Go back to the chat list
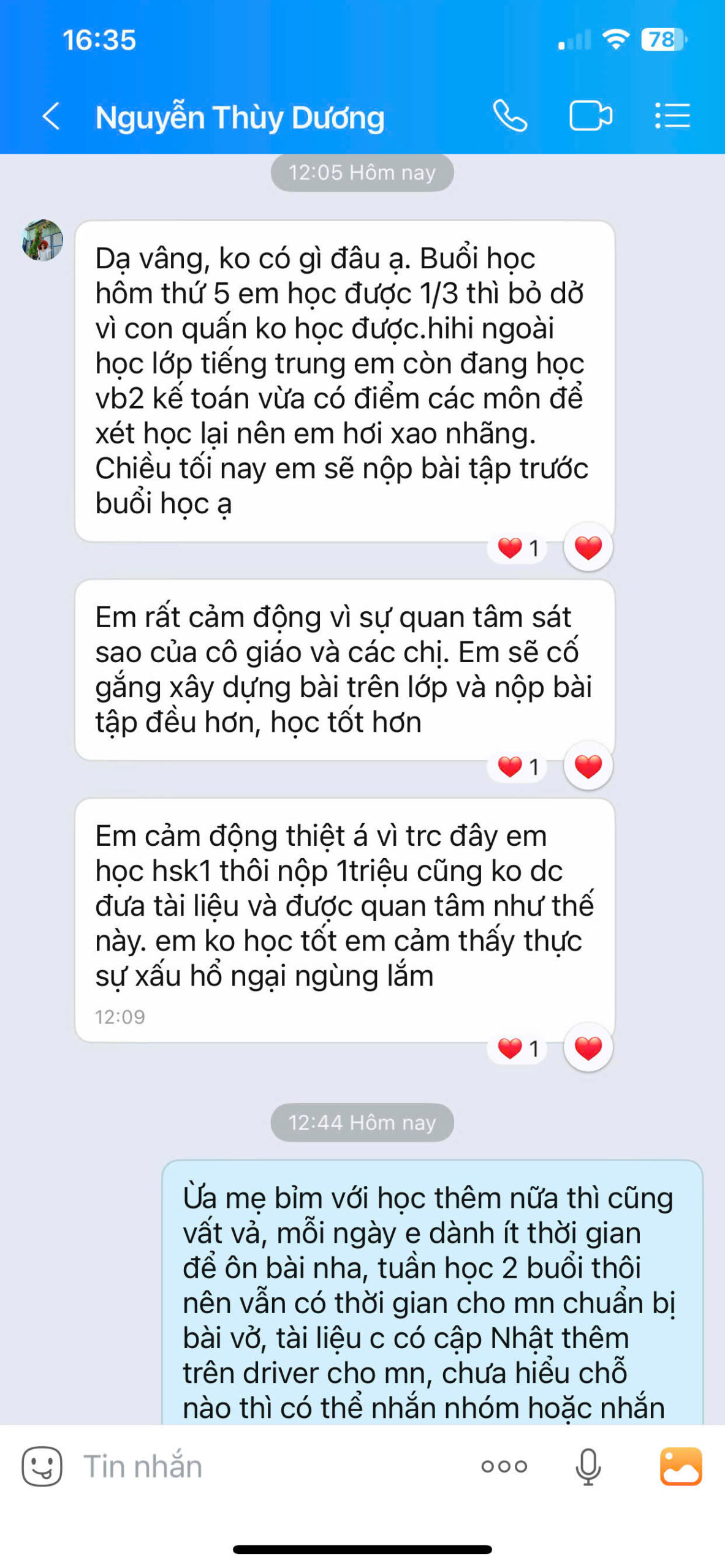The width and height of the screenshot is (725, 1568). (51, 116)
